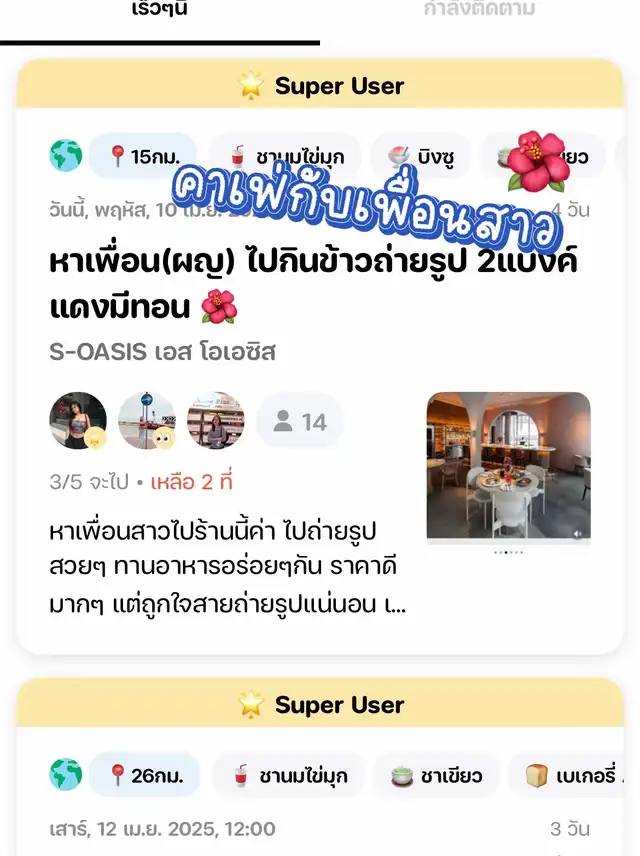Tap ชานมไข่มุก chip on the S-OASIS card

pyautogui.click(x=286, y=156)
